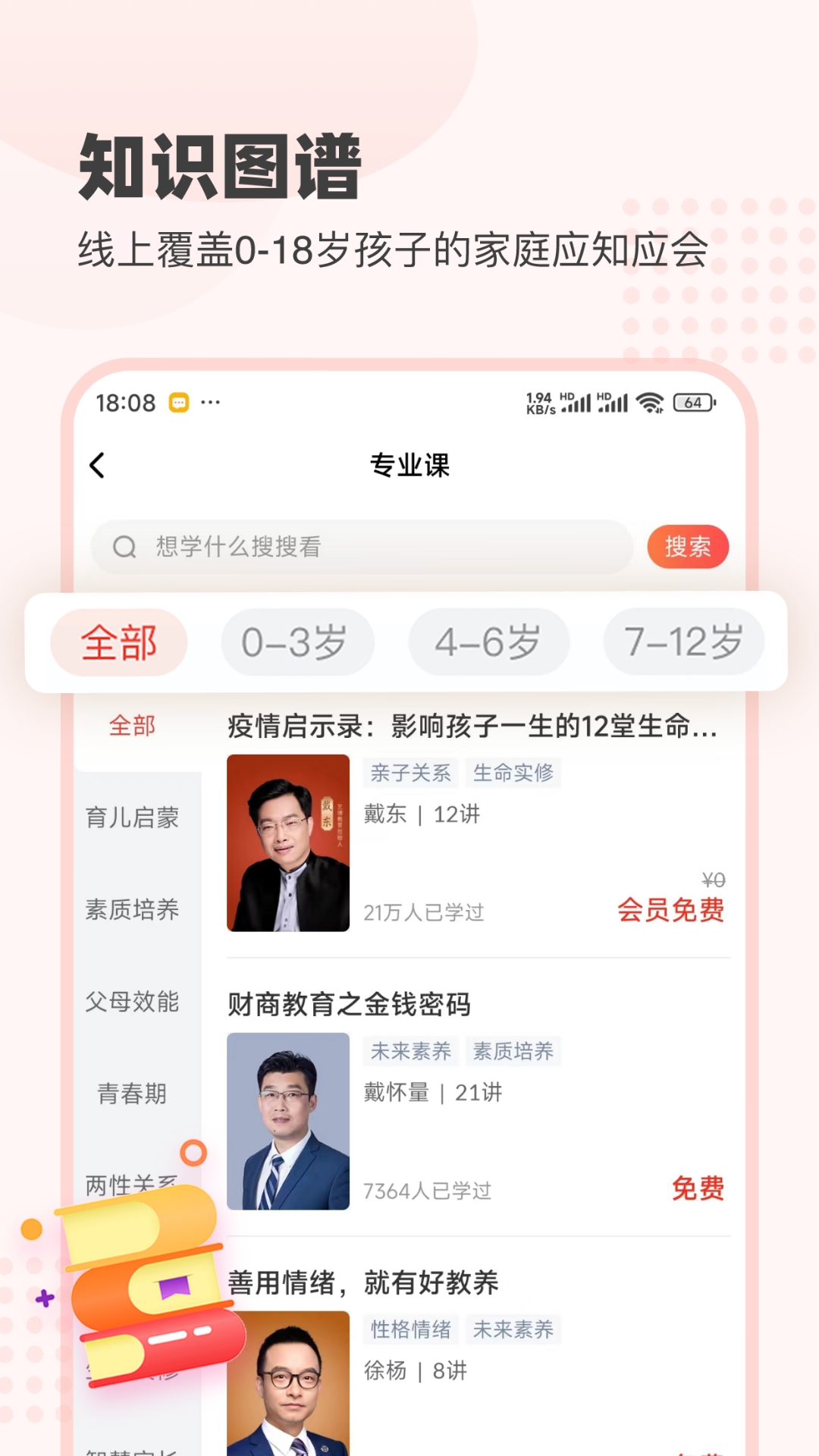Viewport: 819px width, 1456px height.
Task: Tap the back arrow to leave 专业课
Action: pyautogui.click(x=96, y=465)
